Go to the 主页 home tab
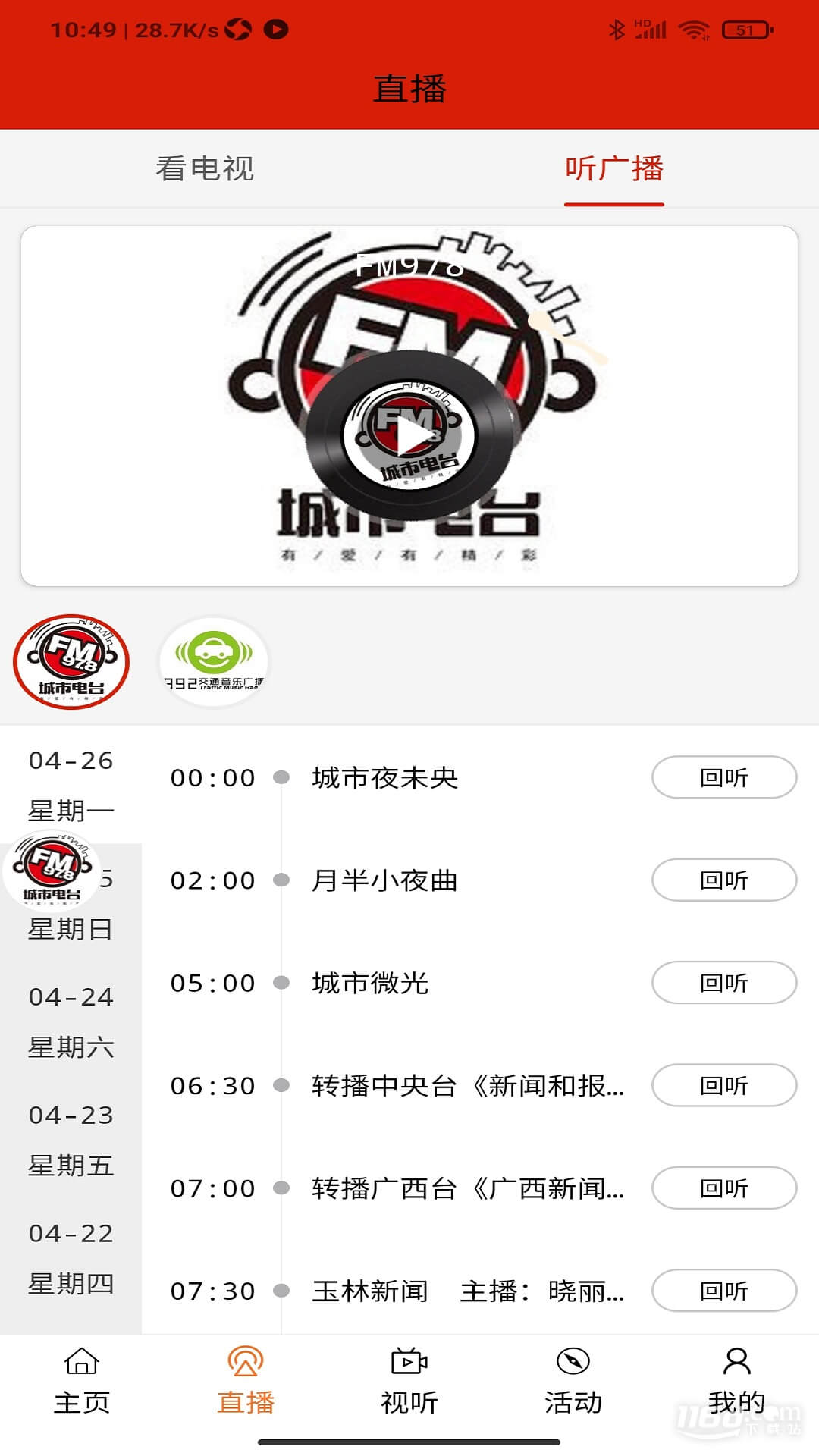This screenshot has height=1456, width=819. pos(82,1382)
